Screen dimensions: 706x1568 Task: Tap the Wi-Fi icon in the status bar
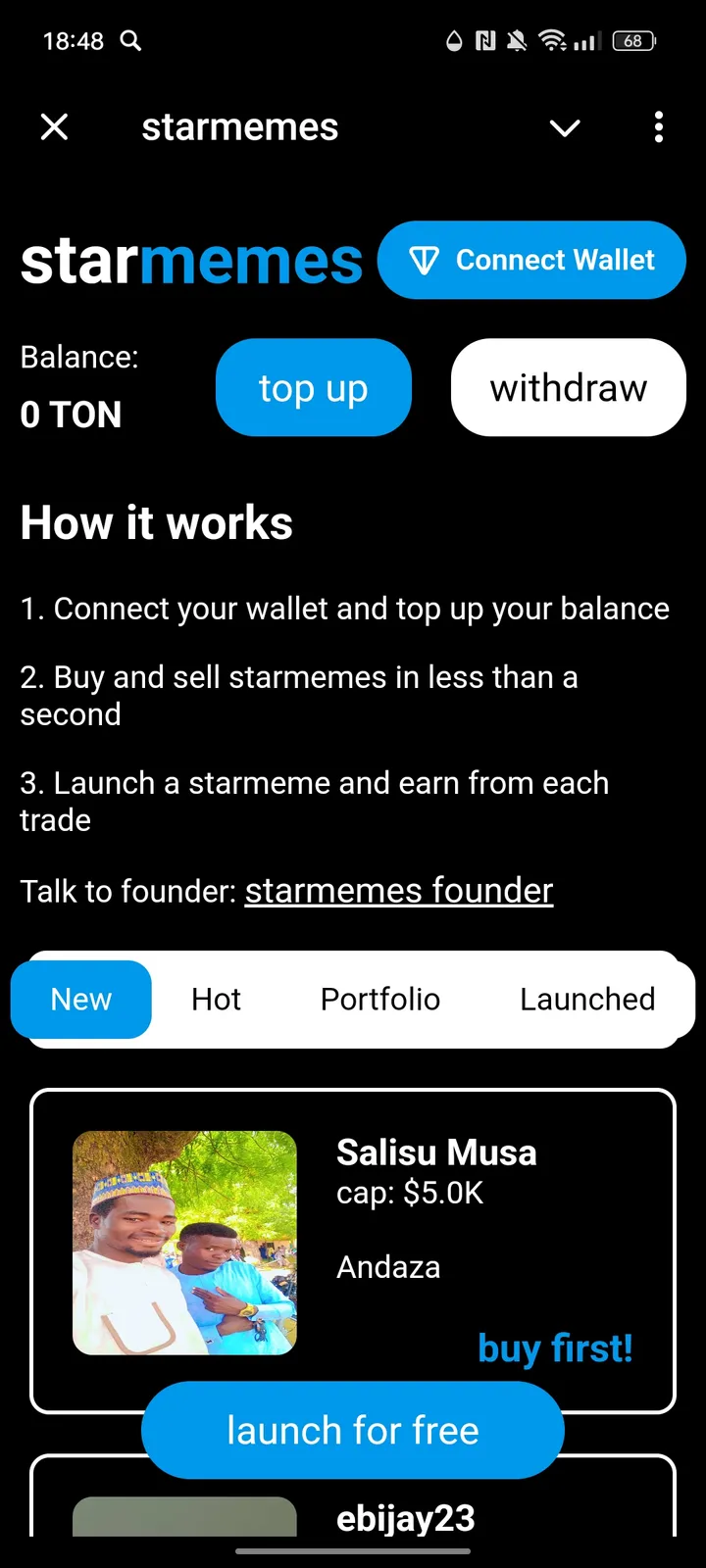click(x=551, y=40)
